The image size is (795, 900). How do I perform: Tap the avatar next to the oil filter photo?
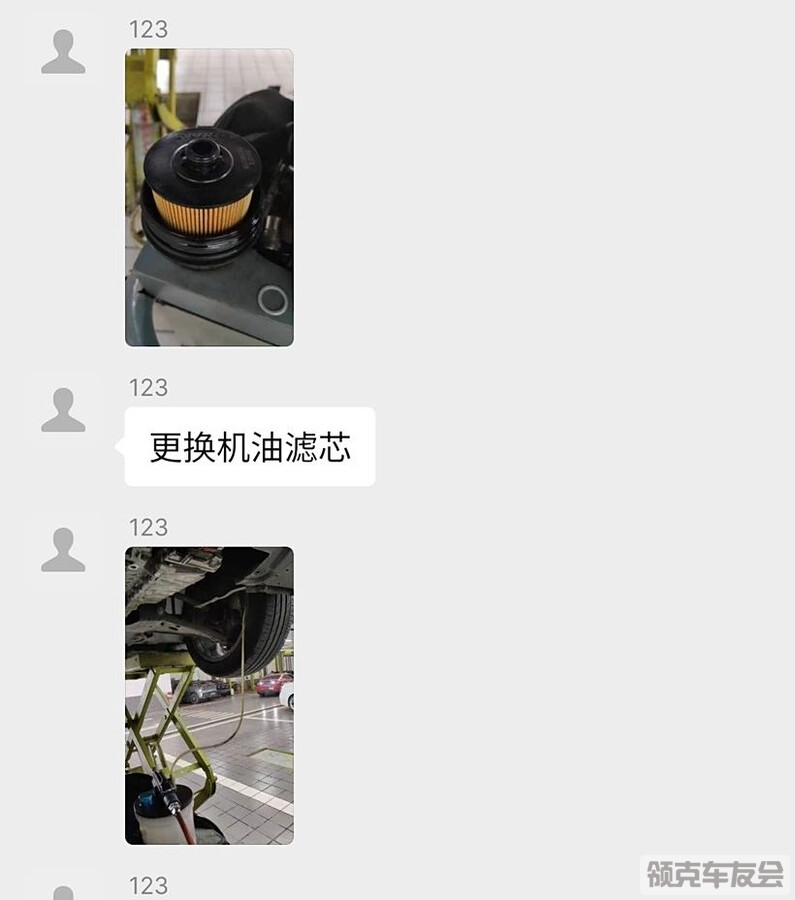click(x=63, y=52)
